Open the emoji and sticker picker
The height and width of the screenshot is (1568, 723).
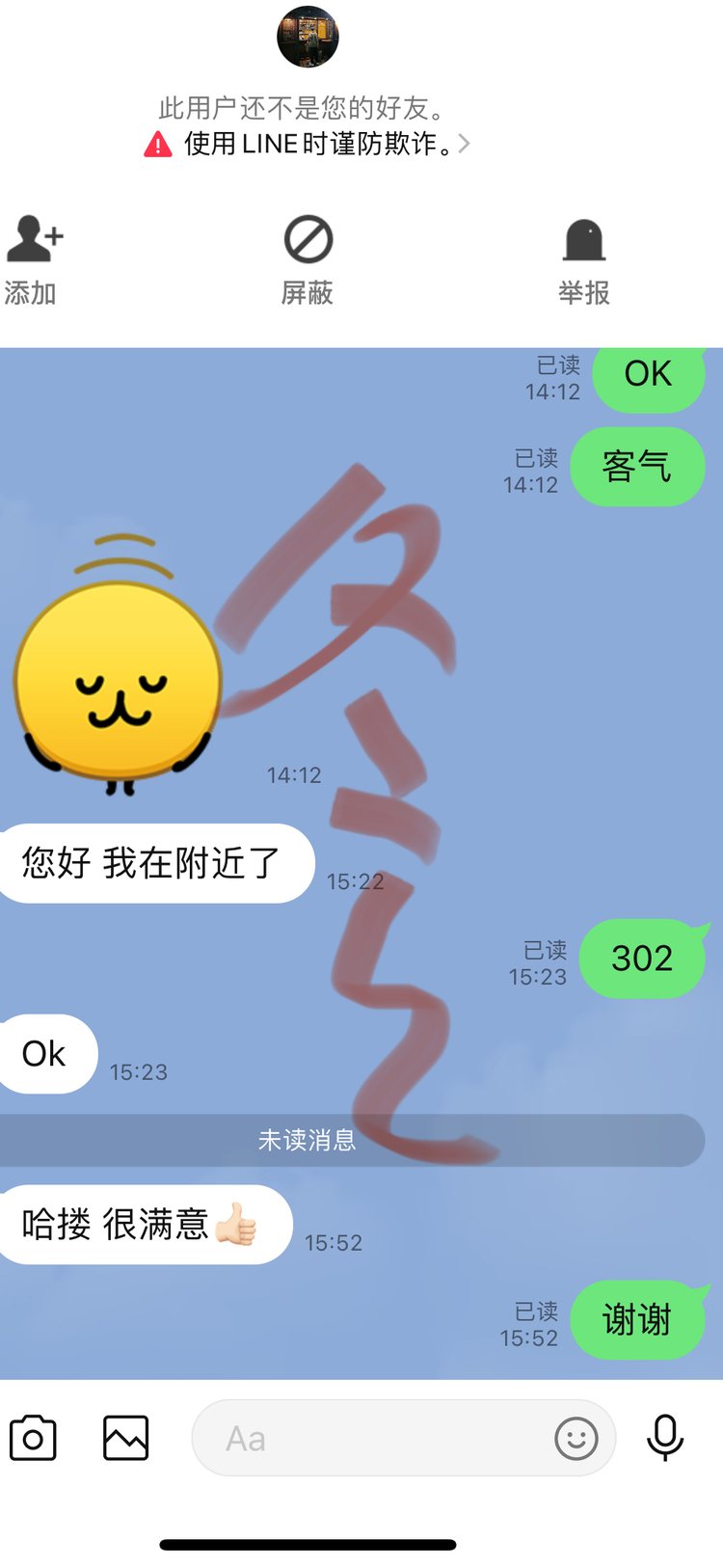point(576,1438)
